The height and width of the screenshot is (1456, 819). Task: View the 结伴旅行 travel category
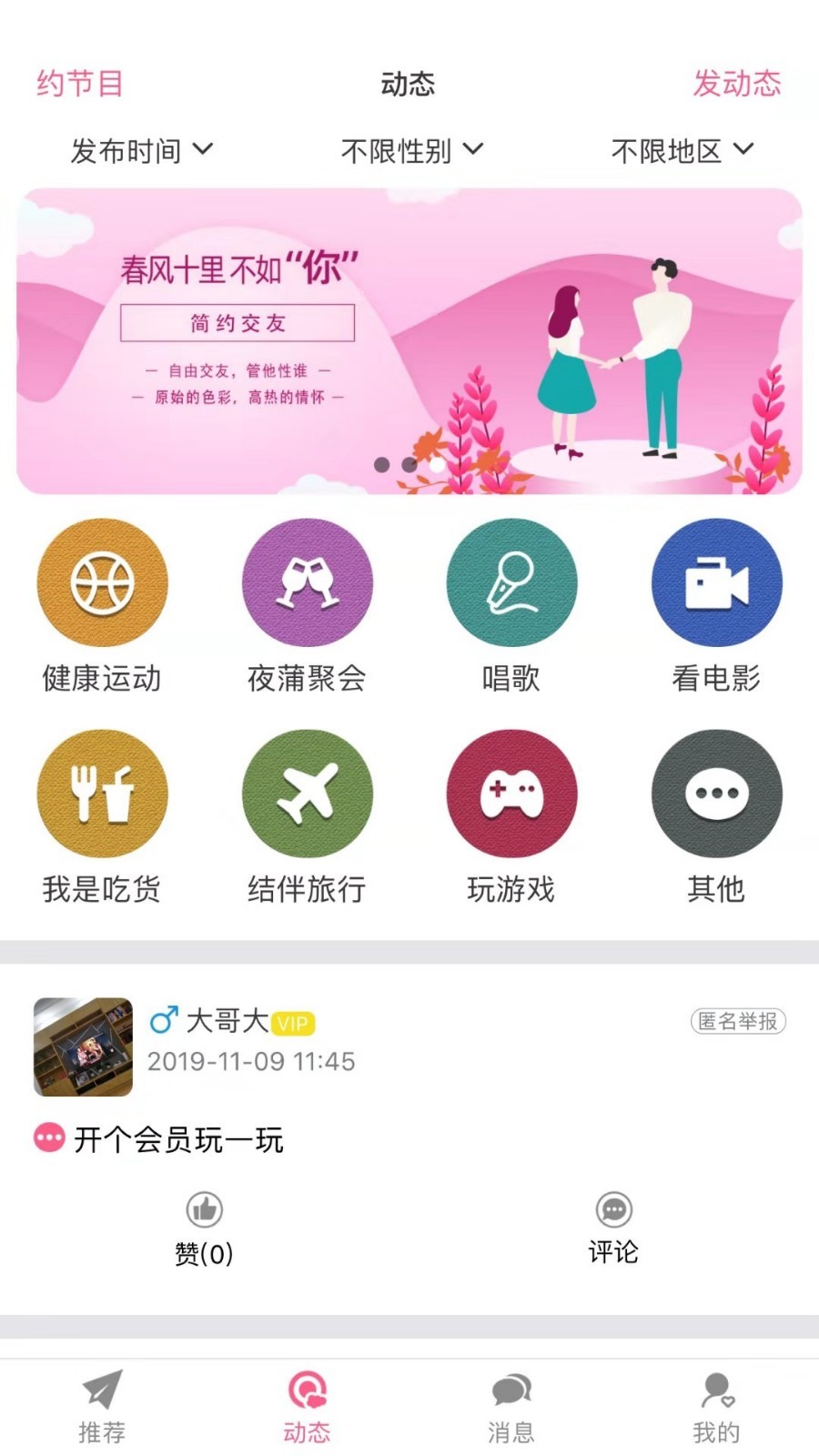[x=307, y=794]
